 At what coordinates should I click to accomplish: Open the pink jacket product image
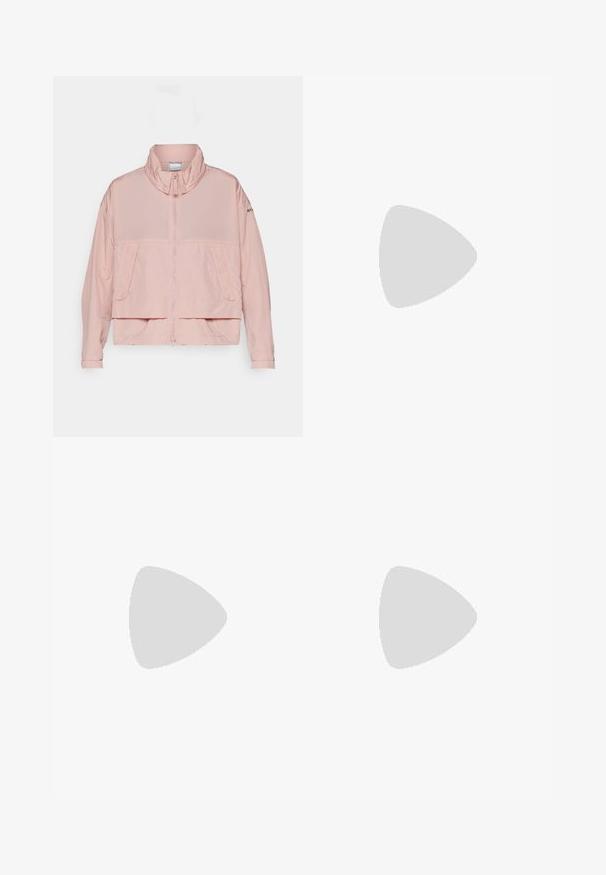[178, 256]
